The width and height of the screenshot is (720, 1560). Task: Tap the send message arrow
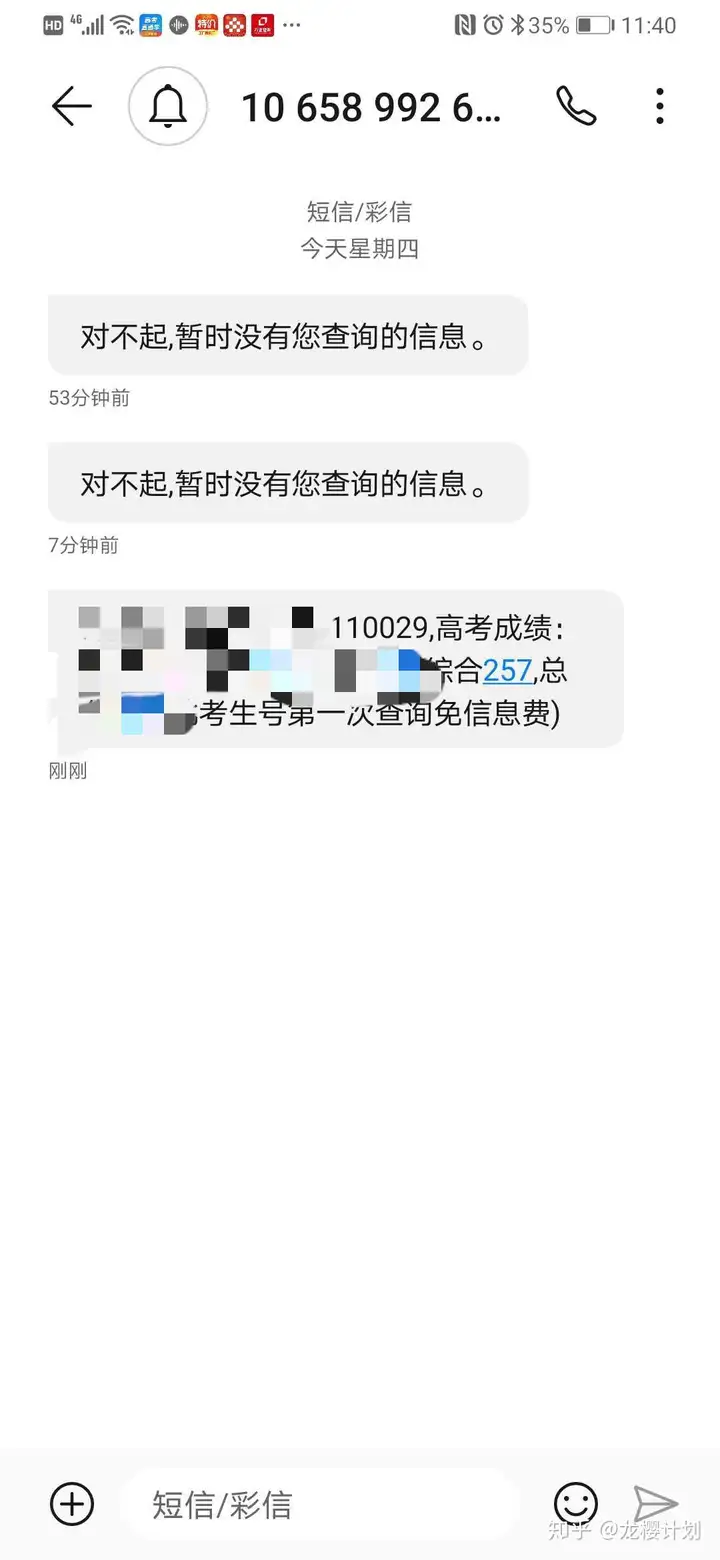click(x=656, y=1503)
